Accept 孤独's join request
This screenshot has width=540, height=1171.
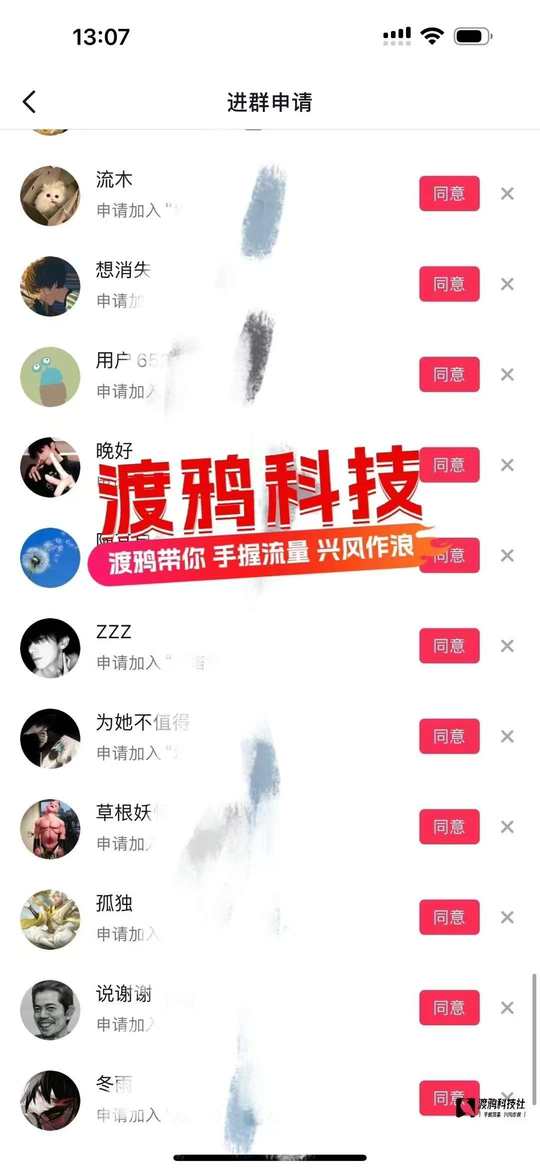click(449, 916)
